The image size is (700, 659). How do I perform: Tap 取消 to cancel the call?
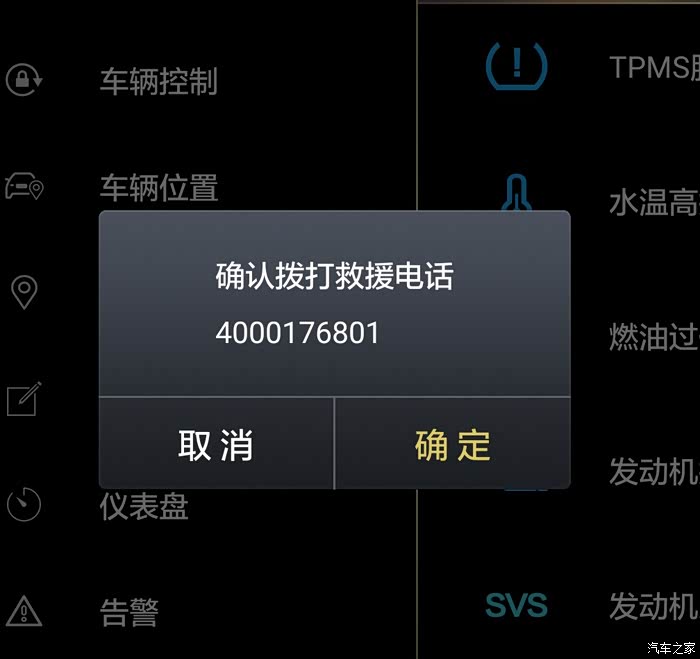(x=216, y=444)
